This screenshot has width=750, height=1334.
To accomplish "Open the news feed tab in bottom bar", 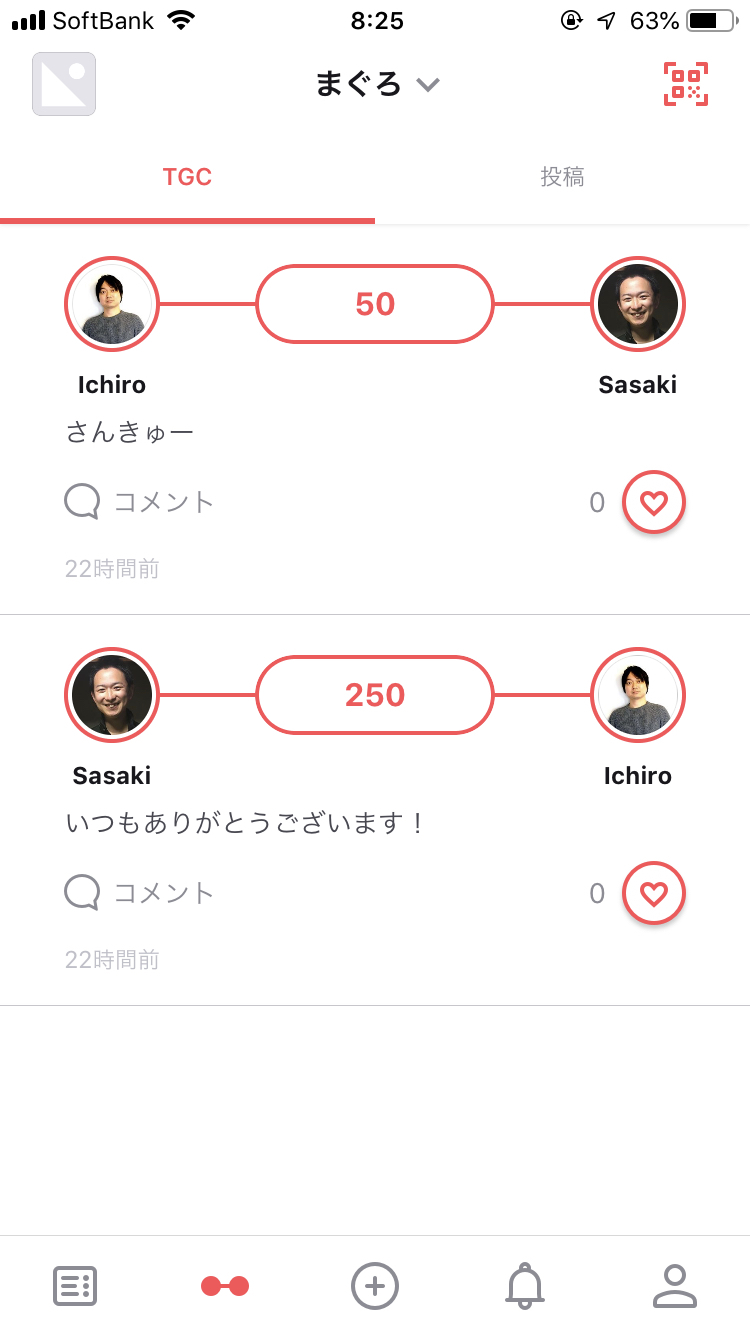I will [x=75, y=1286].
